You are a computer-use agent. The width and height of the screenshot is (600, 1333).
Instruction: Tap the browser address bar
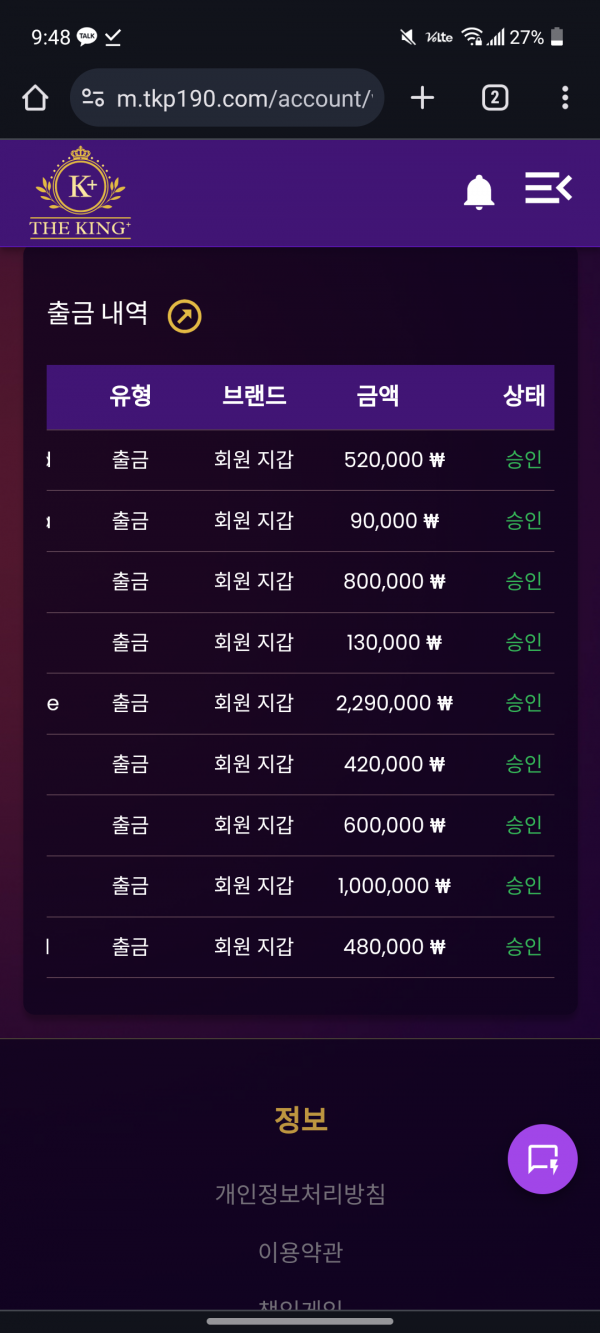(227, 98)
